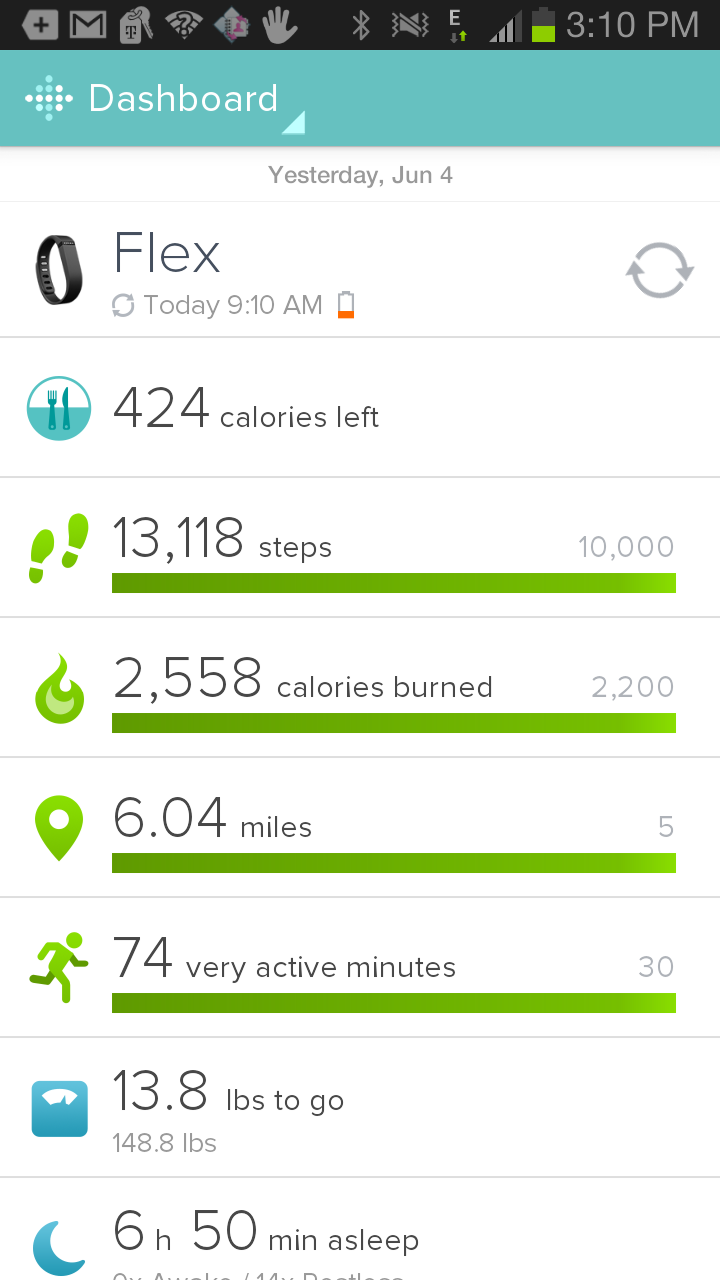Tap the sync refresh icon for Flex

660,270
